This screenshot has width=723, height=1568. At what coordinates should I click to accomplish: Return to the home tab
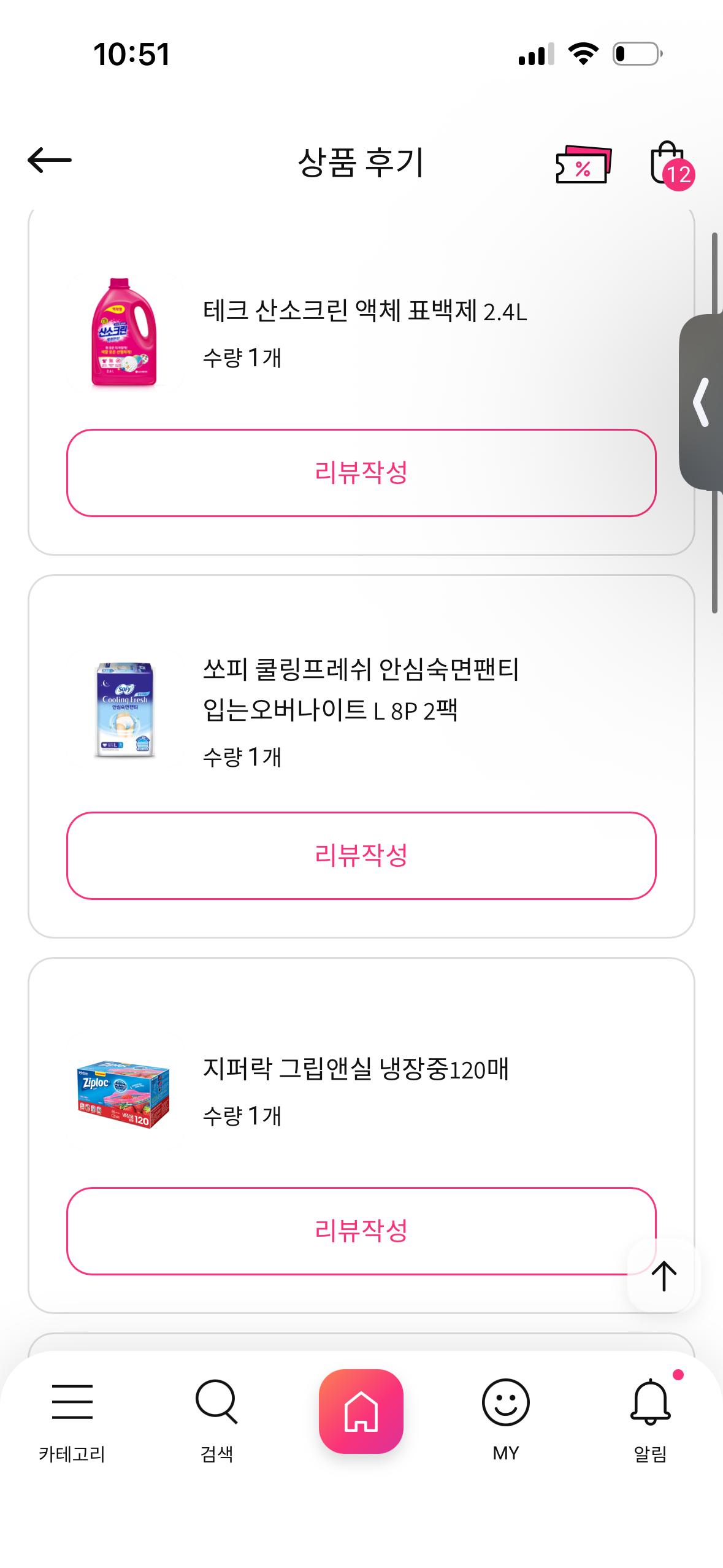coord(361,1411)
